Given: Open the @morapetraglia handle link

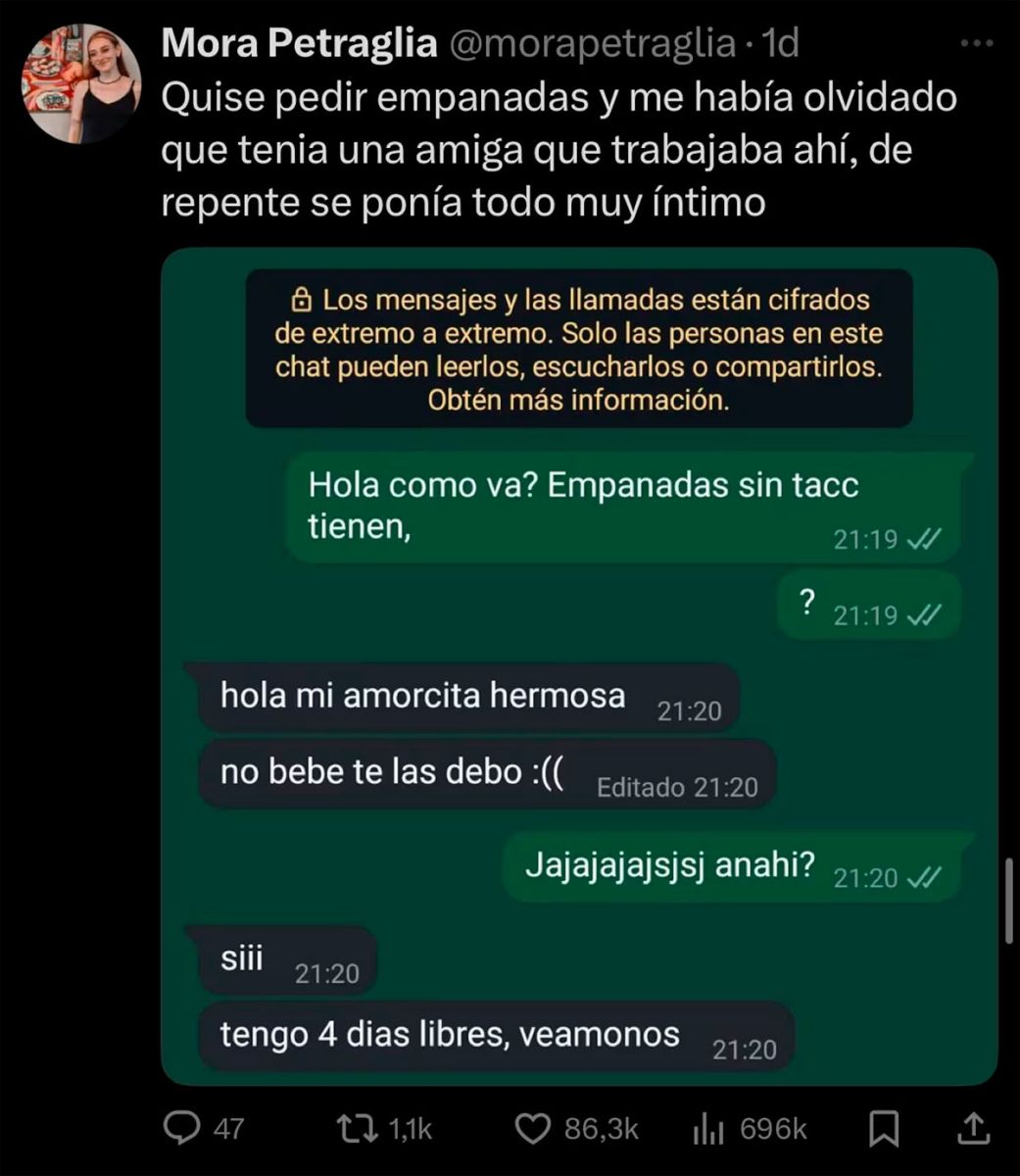Looking at the screenshot, I should pos(591,44).
